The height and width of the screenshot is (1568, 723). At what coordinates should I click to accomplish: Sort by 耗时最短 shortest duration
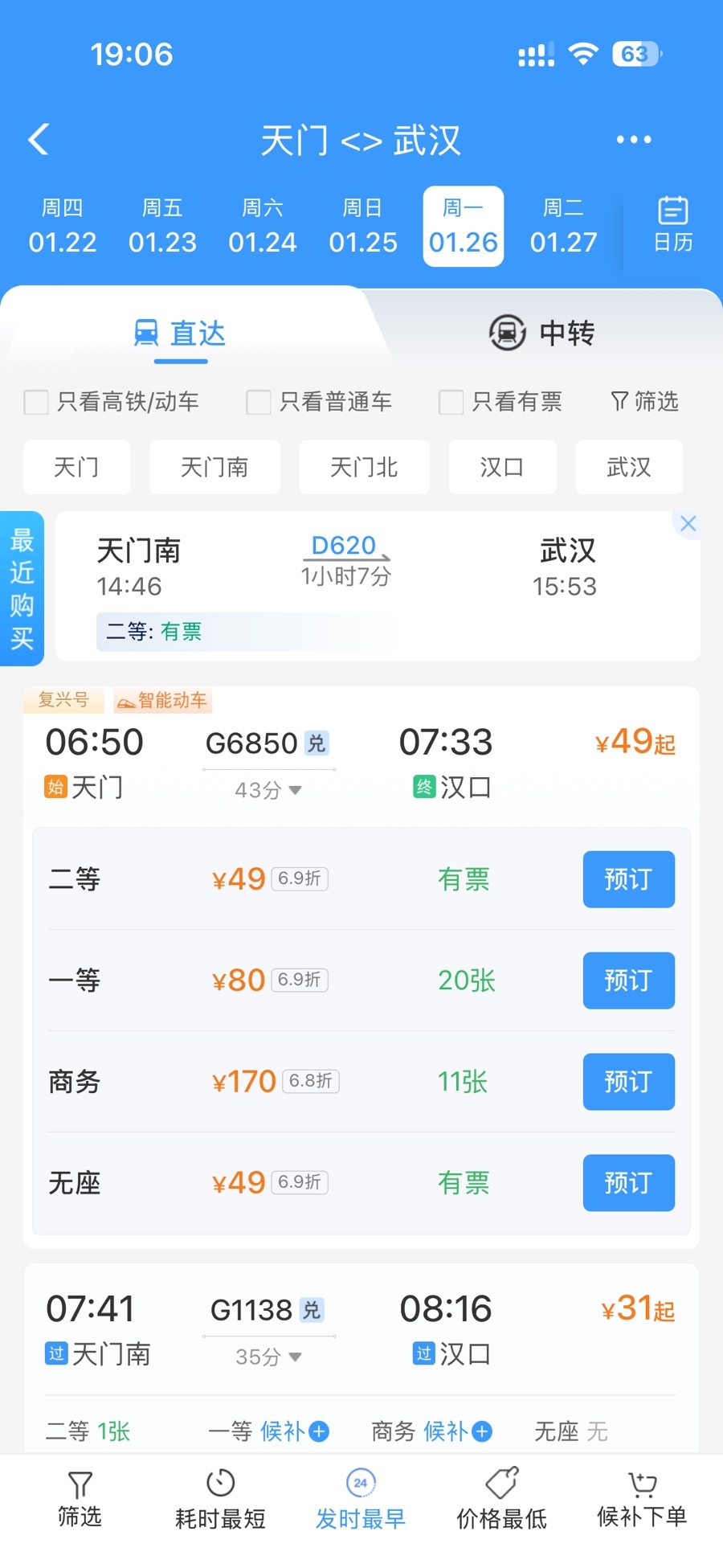[220, 1499]
